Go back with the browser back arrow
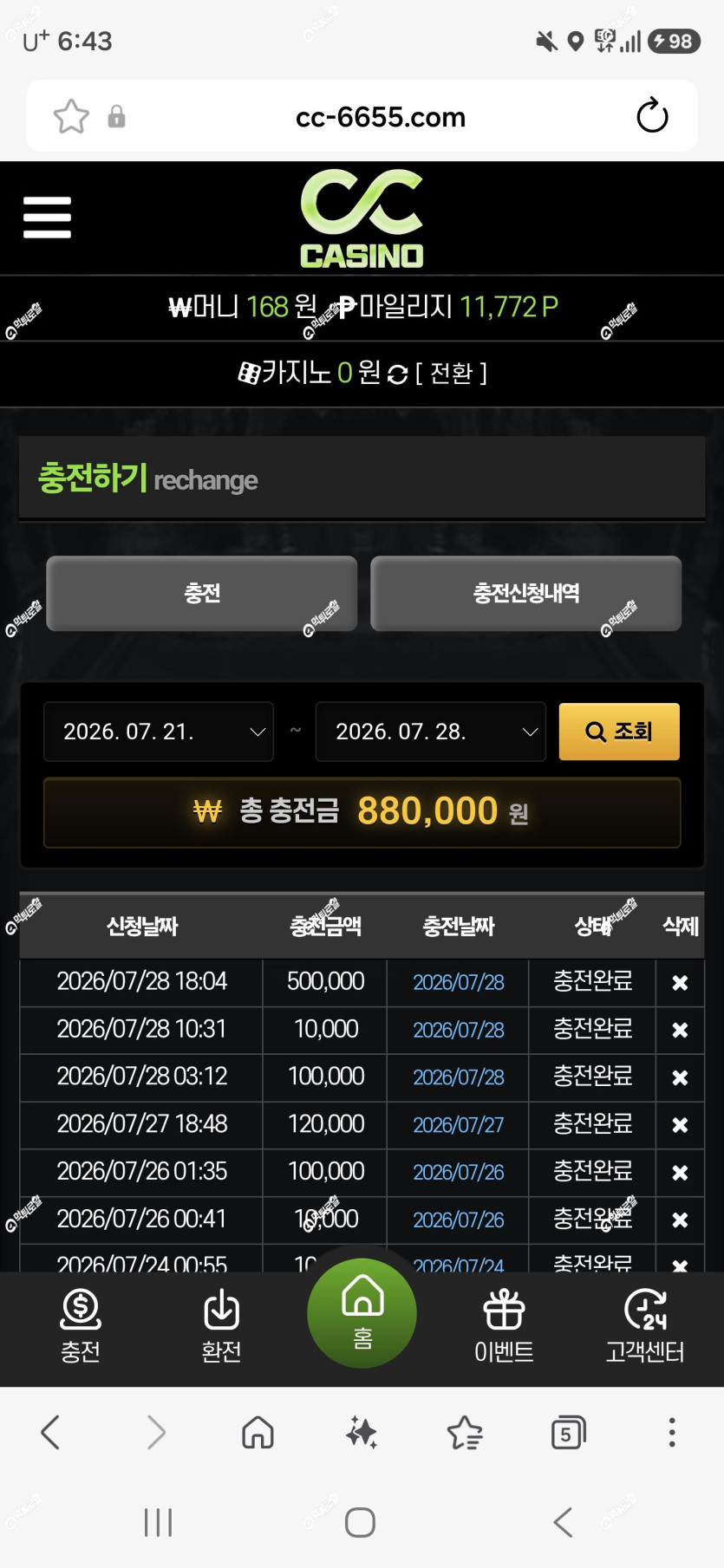 (x=50, y=1433)
